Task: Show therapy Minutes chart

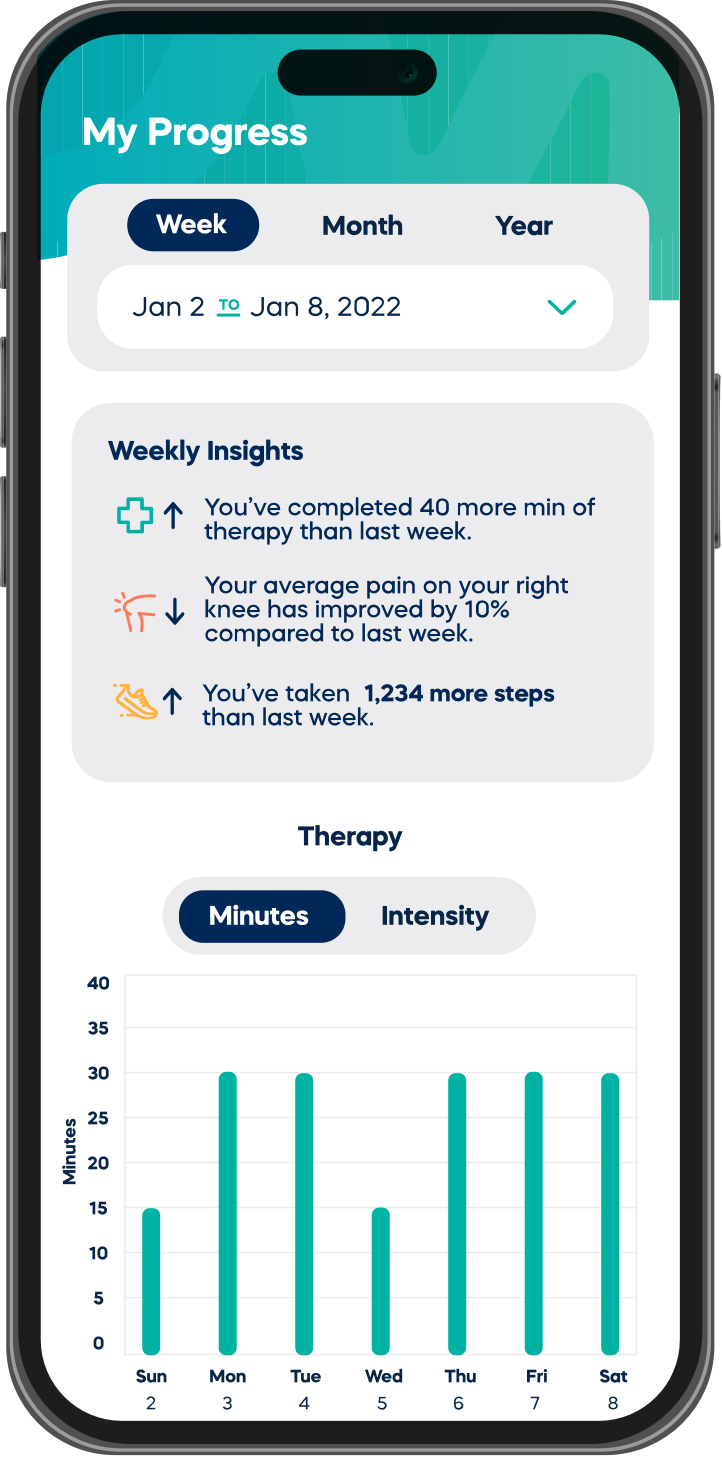Action: coord(260,916)
